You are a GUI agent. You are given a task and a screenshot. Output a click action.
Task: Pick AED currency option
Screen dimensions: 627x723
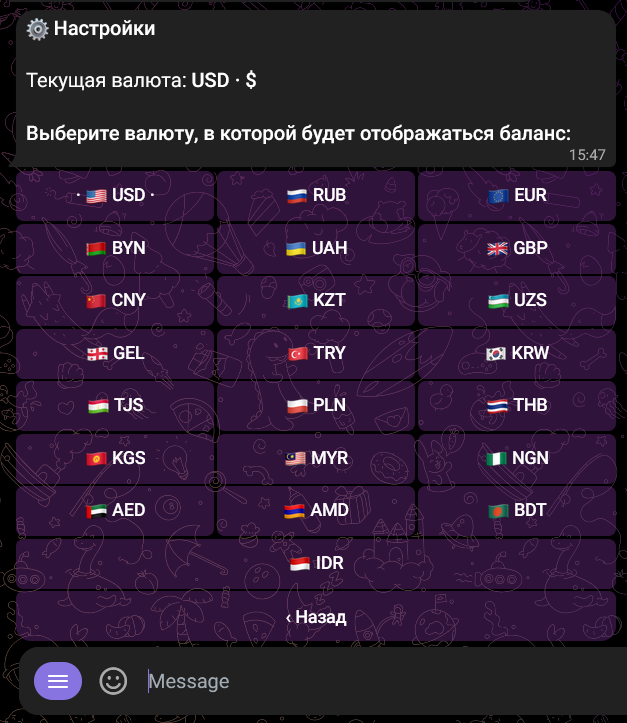[115, 510]
